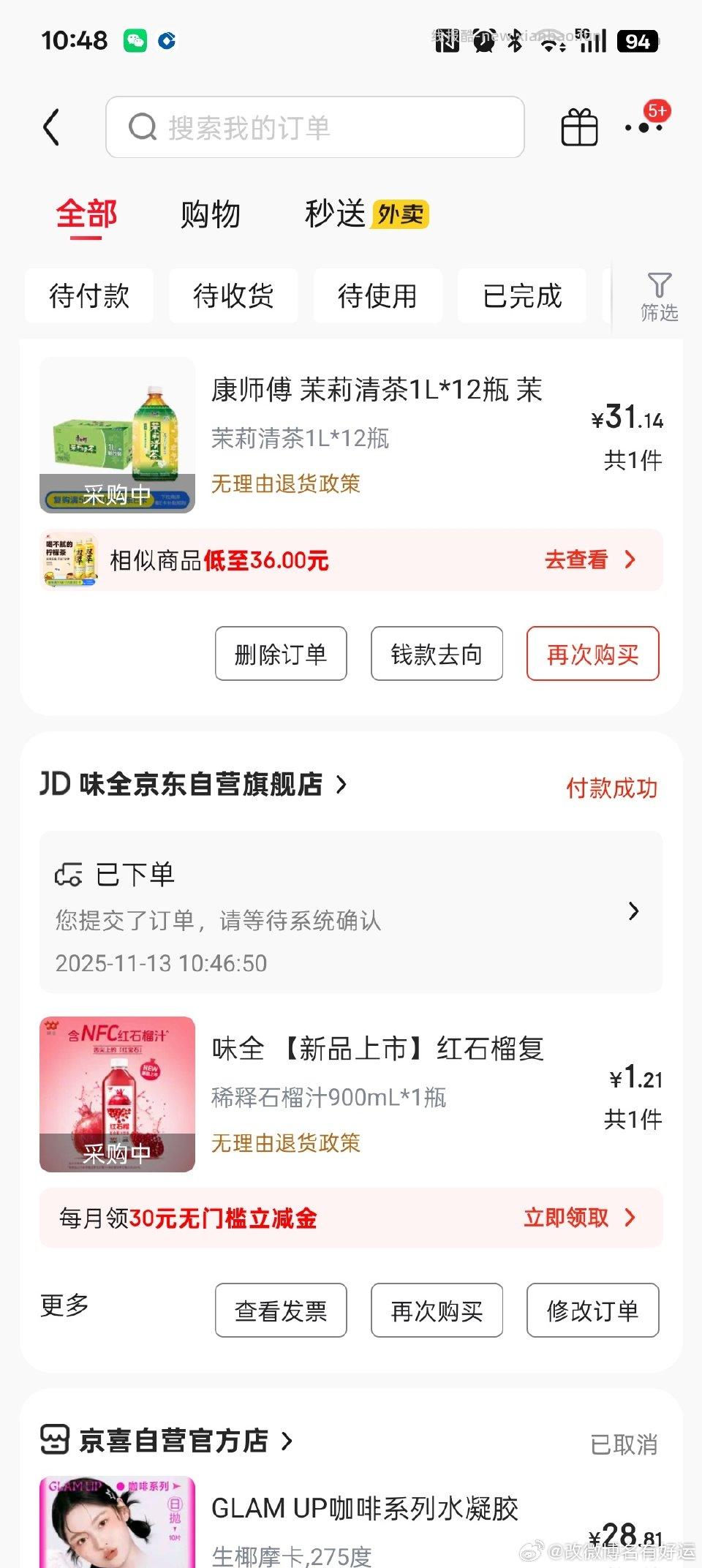Switch to the 购物 tab

(210, 215)
